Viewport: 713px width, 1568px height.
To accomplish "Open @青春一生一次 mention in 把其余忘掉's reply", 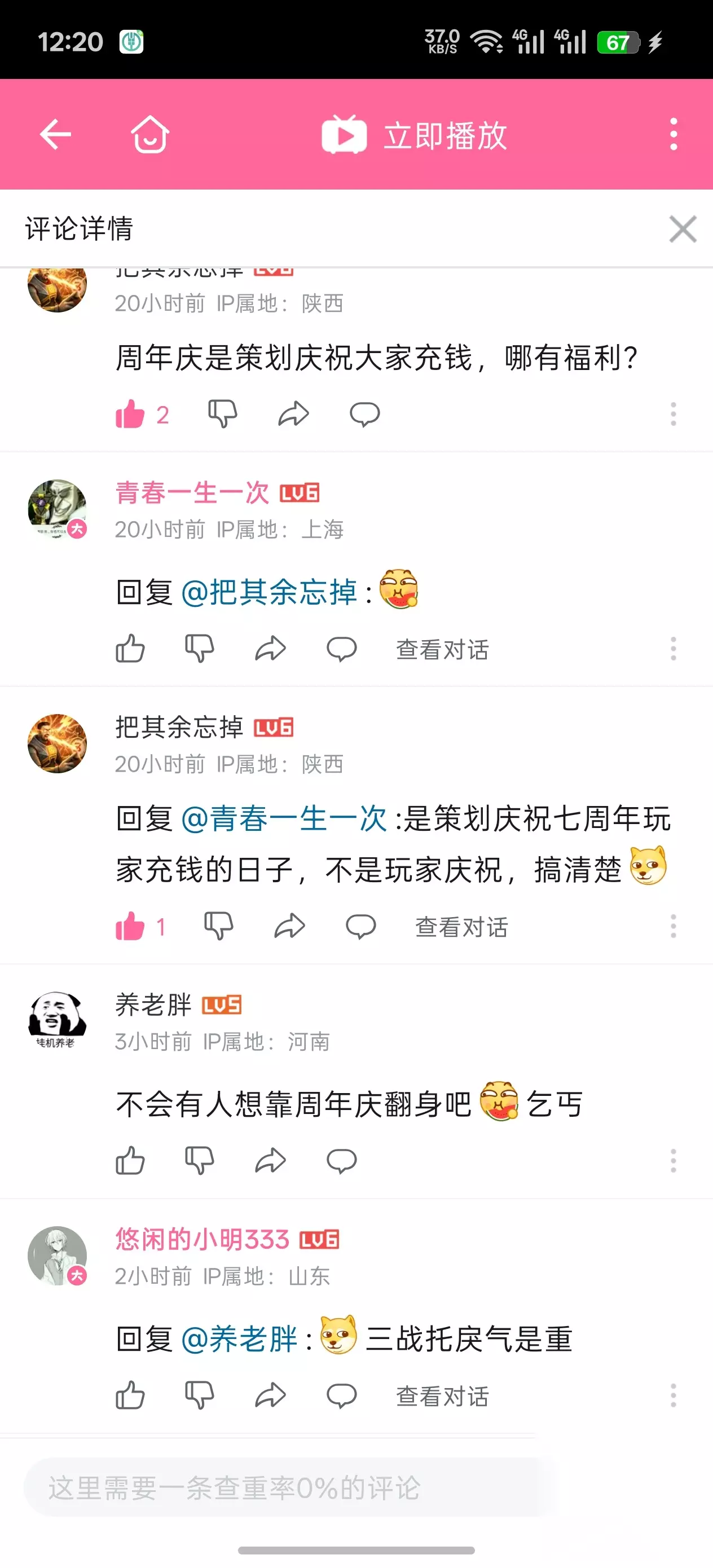I will 284,818.
